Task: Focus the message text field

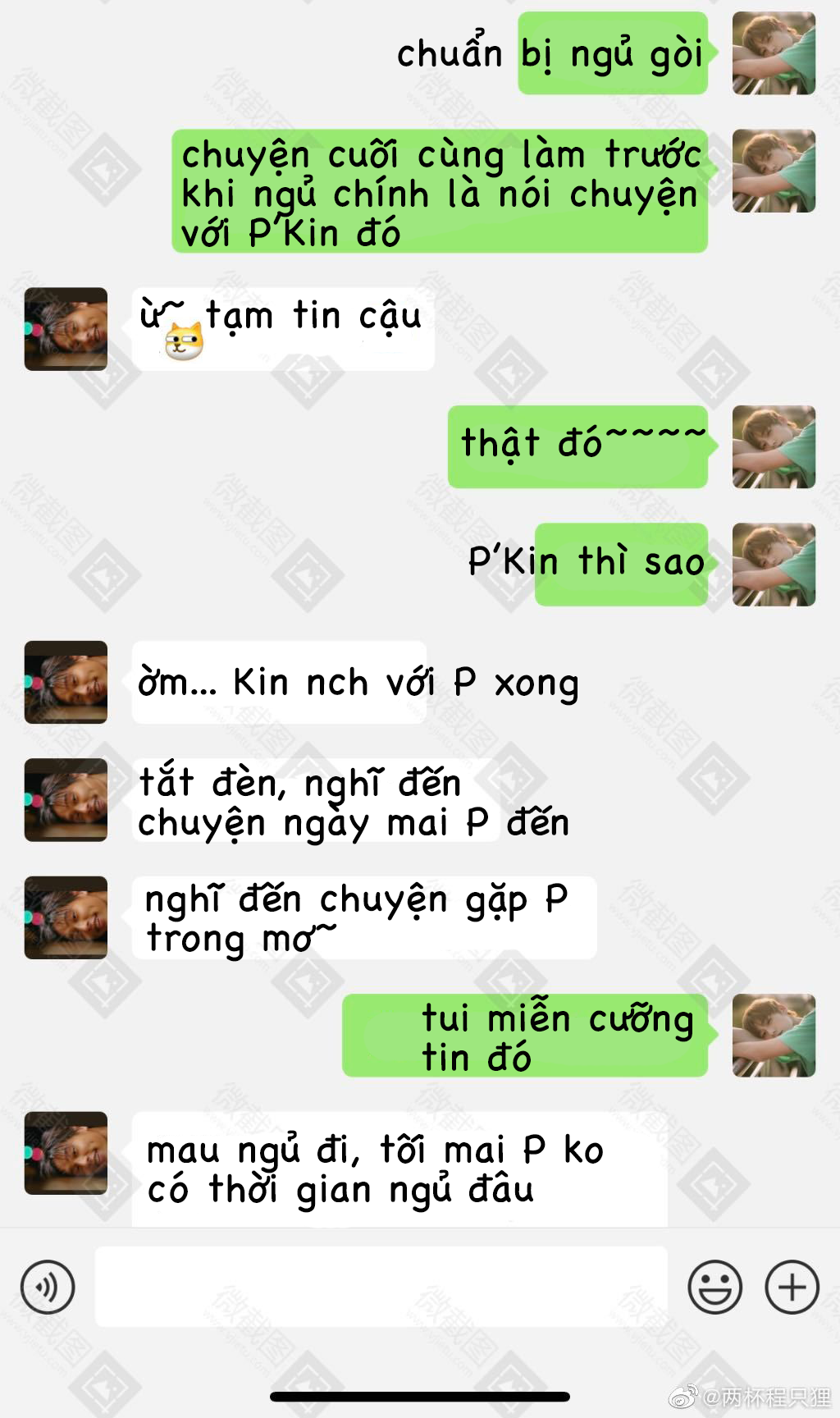Action: click(x=381, y=1287)
